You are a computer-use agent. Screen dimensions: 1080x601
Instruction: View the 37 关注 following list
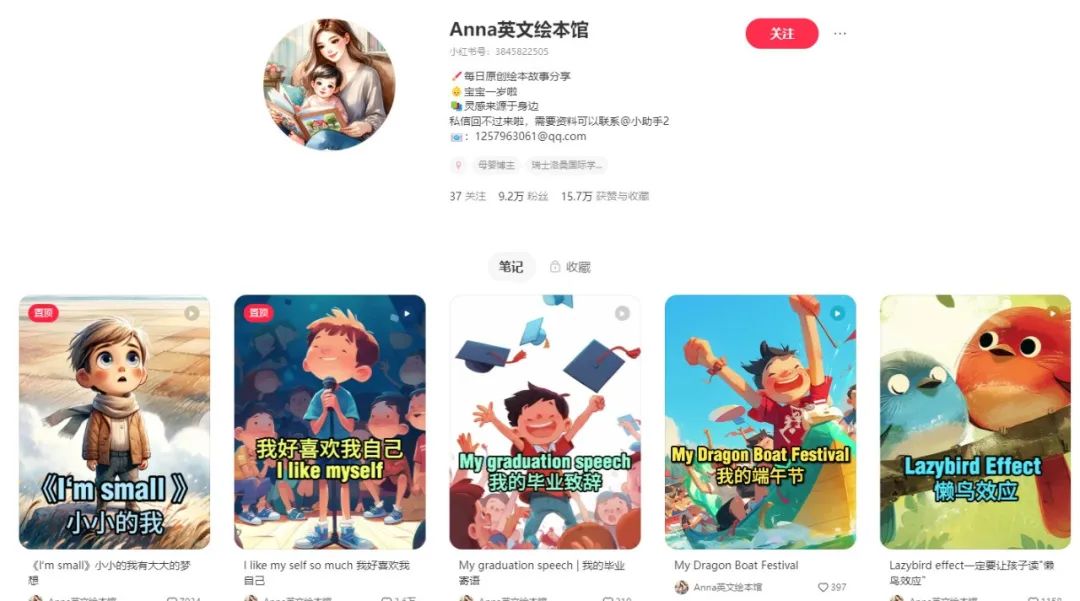click(x=468, y=196)
